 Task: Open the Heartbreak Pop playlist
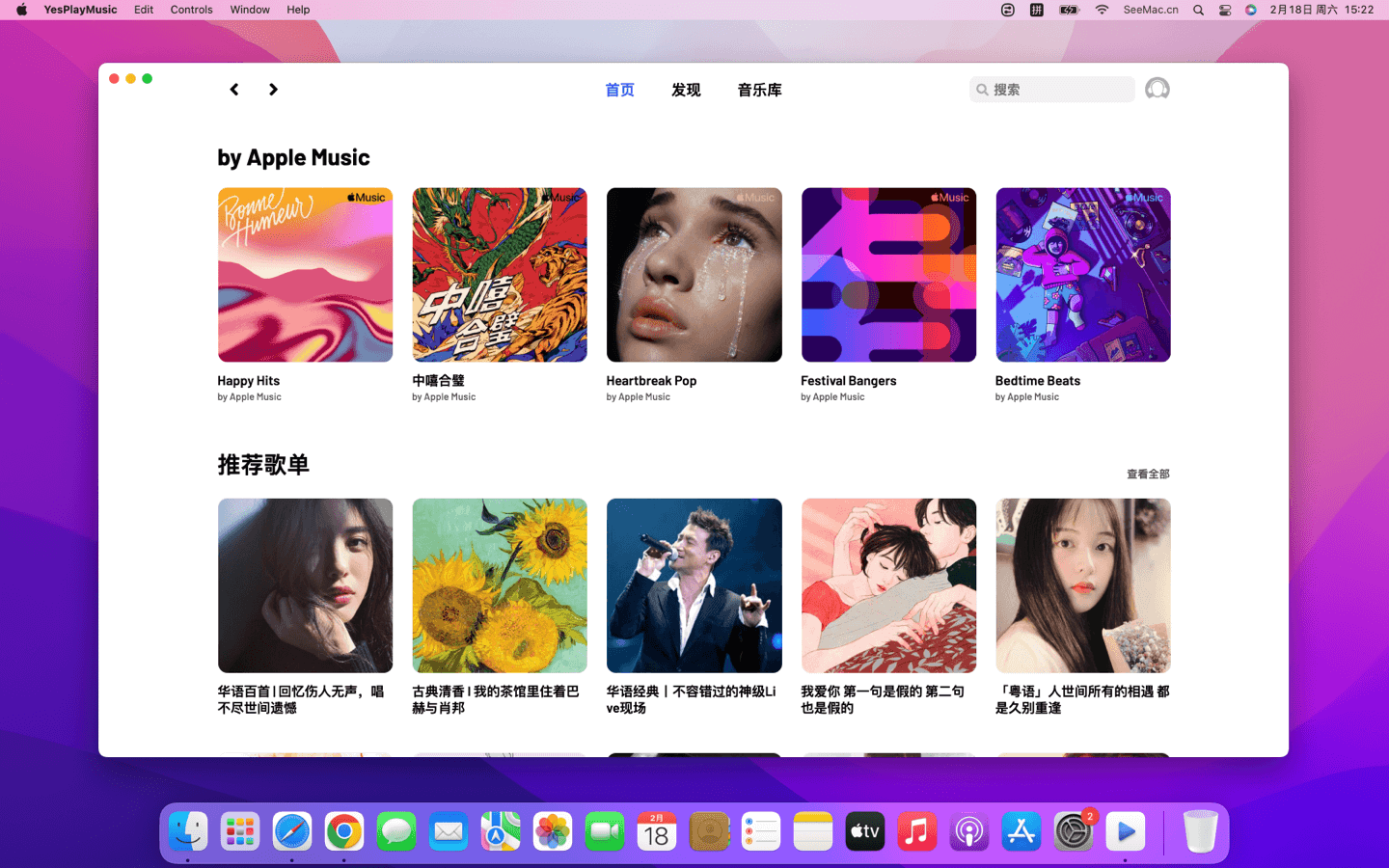click(694, 275)
